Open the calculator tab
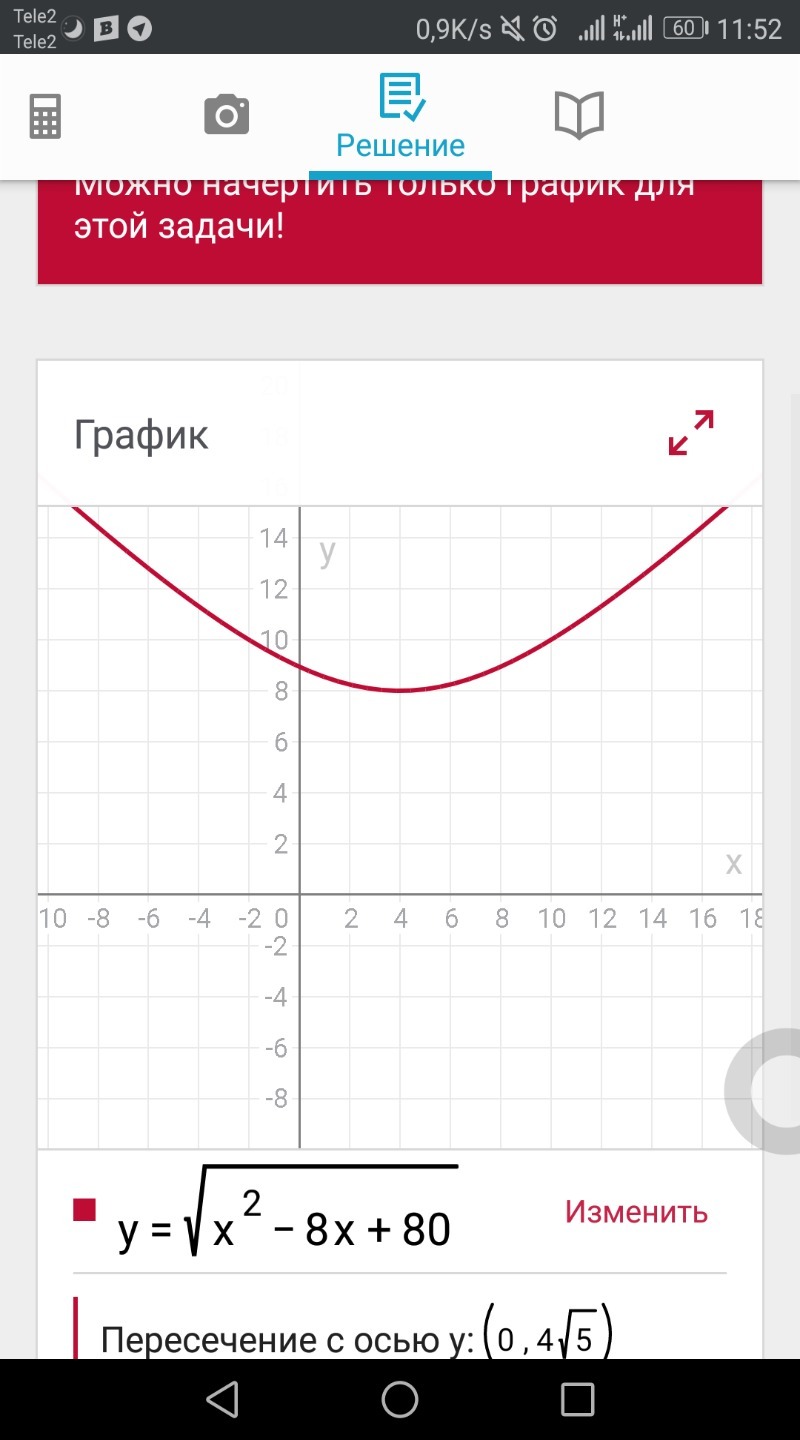 (46, 116)
